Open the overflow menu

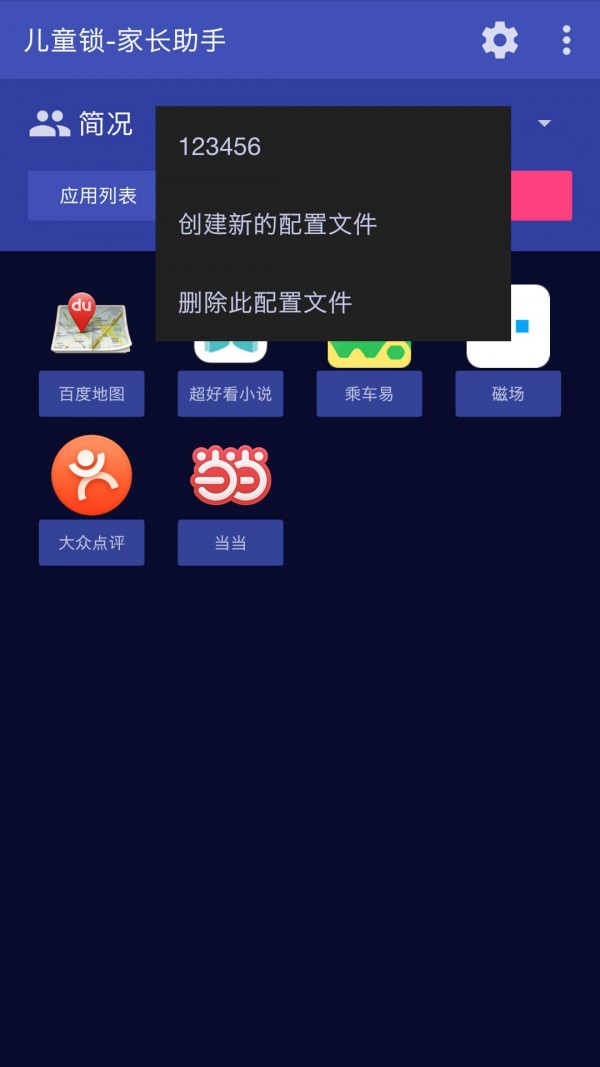click(x=566, y=40)
